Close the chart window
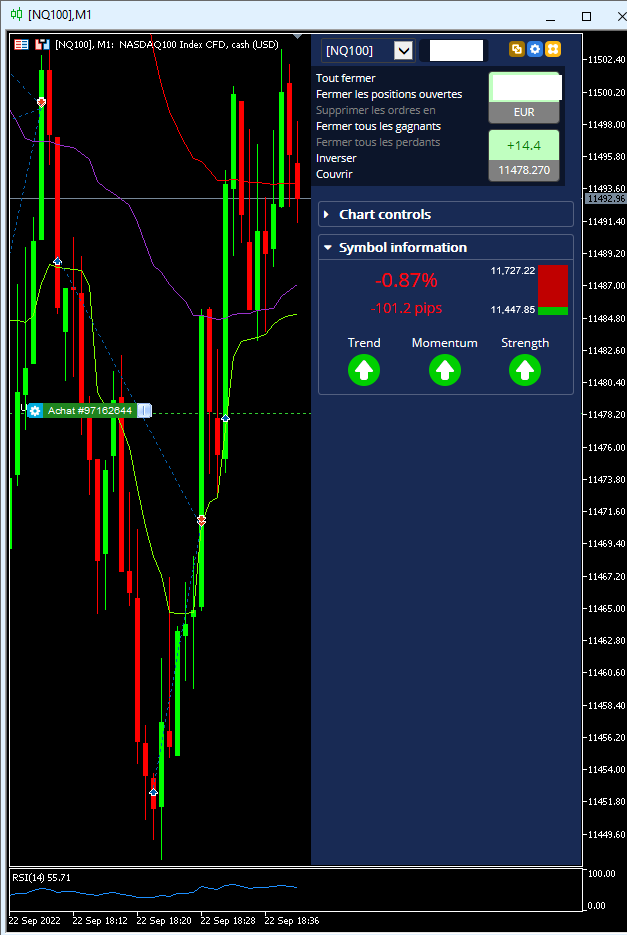 coord(613,15)
